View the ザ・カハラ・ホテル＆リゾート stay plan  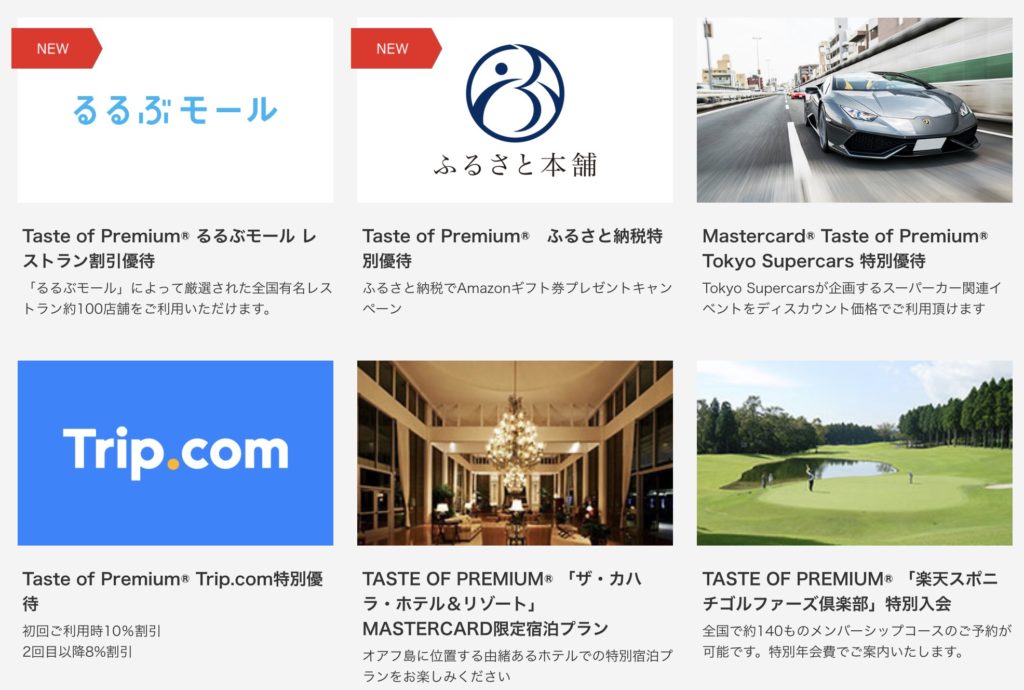[x=514, y=452]
